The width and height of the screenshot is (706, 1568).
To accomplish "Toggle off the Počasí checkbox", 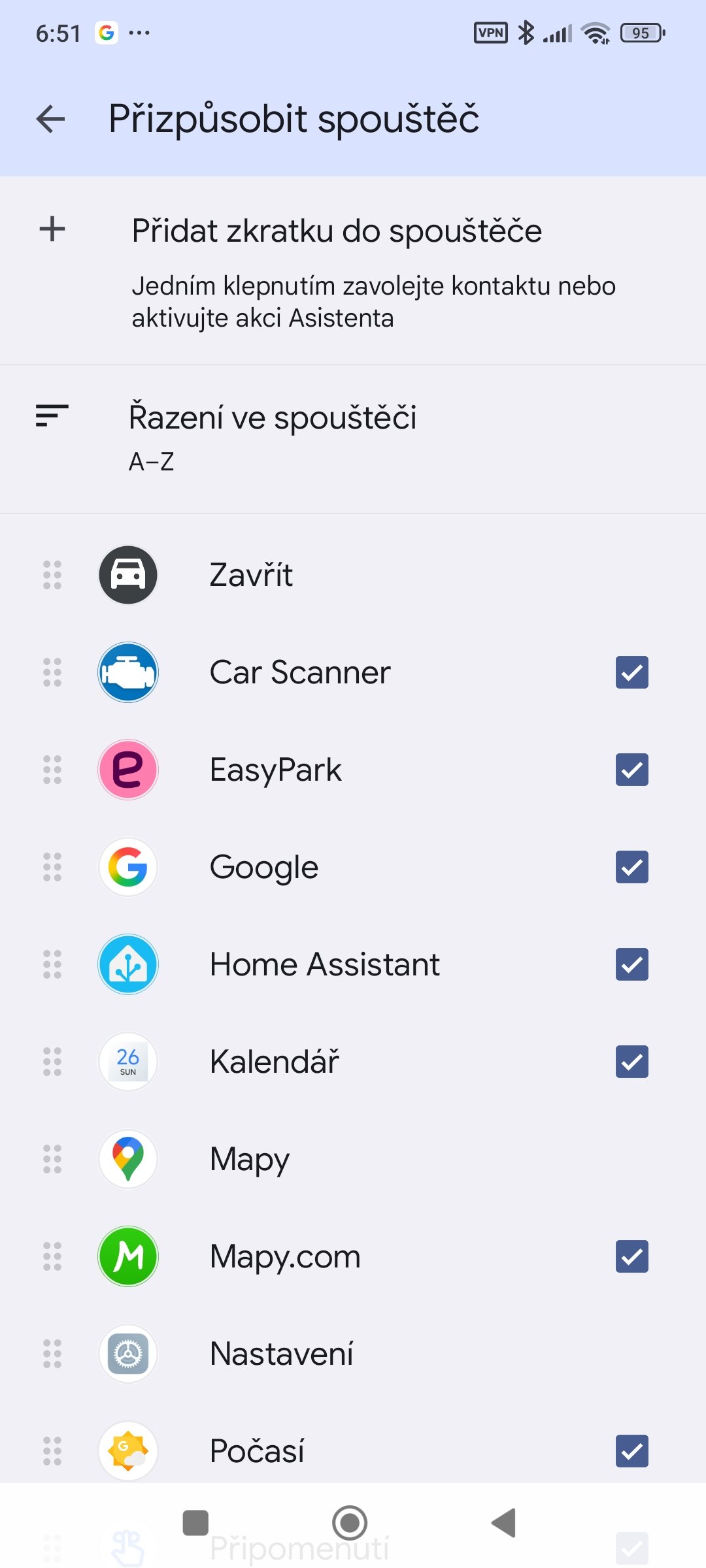I will 631,1451.
